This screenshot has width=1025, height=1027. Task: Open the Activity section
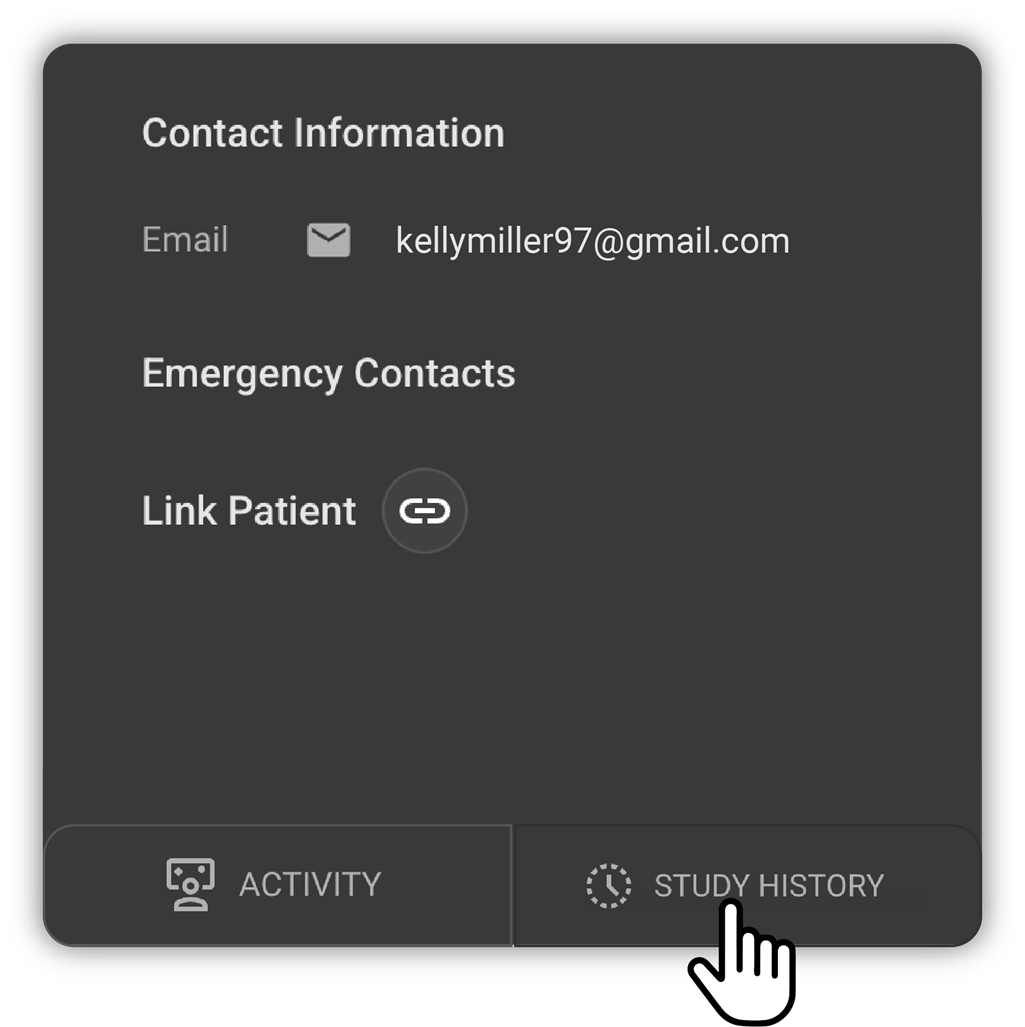tap(277, 885)
